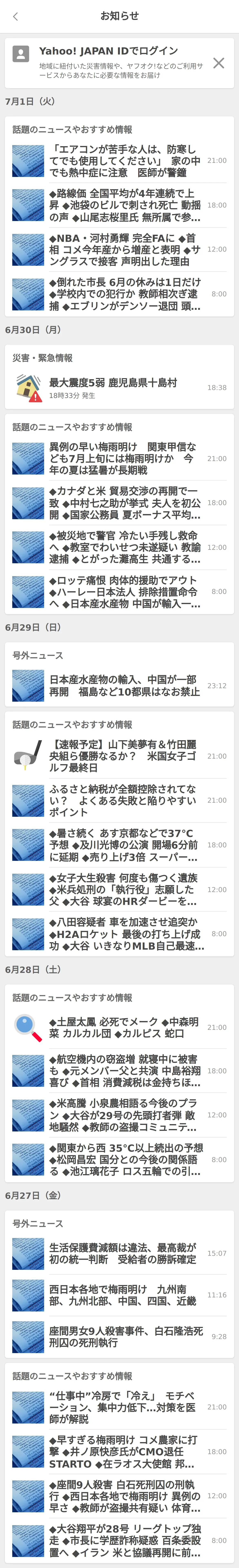The image size is (239, 1568).
Task: Open the 大谷翔平が28号 news item
Action: tap(119, 1540)
